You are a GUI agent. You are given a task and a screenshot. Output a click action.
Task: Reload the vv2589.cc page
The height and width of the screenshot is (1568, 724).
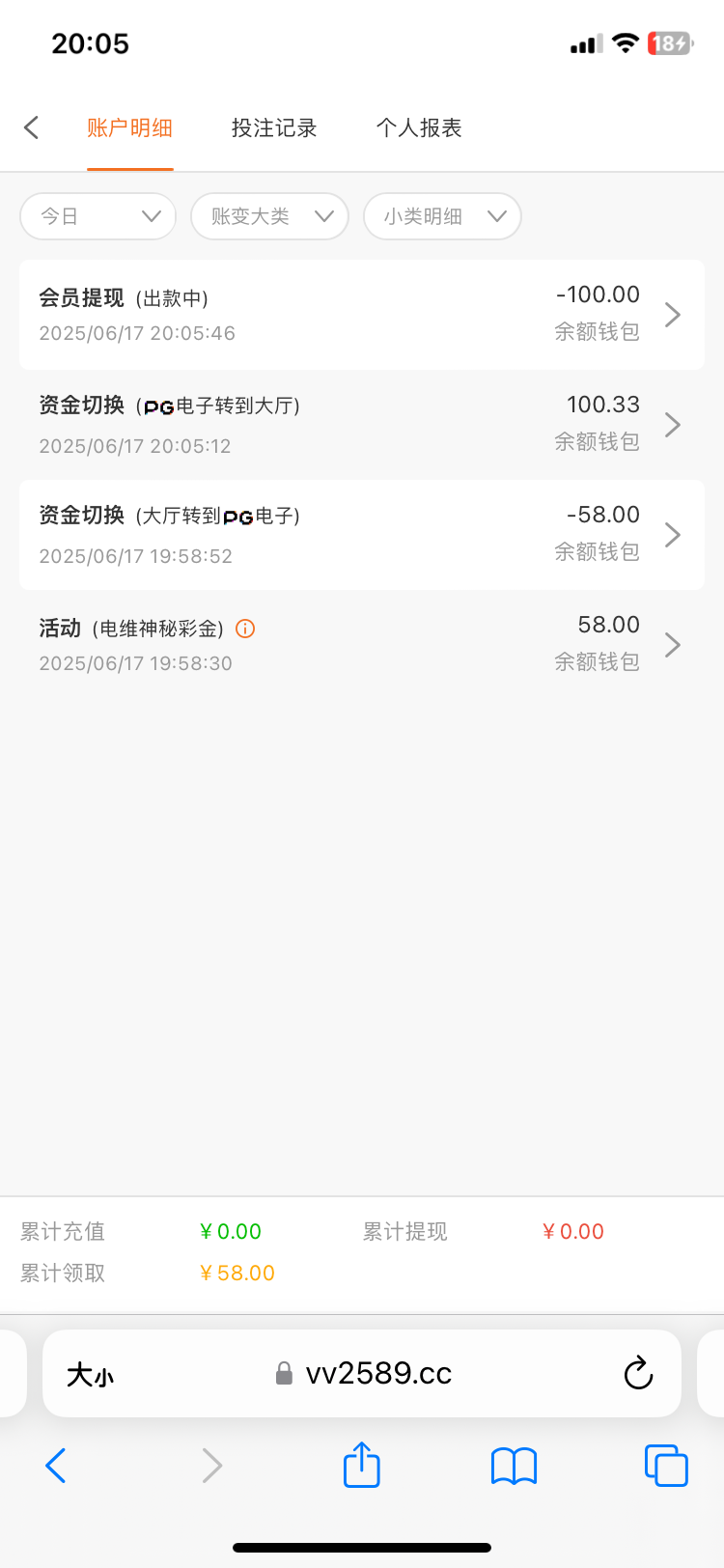tap(638, 1373)
